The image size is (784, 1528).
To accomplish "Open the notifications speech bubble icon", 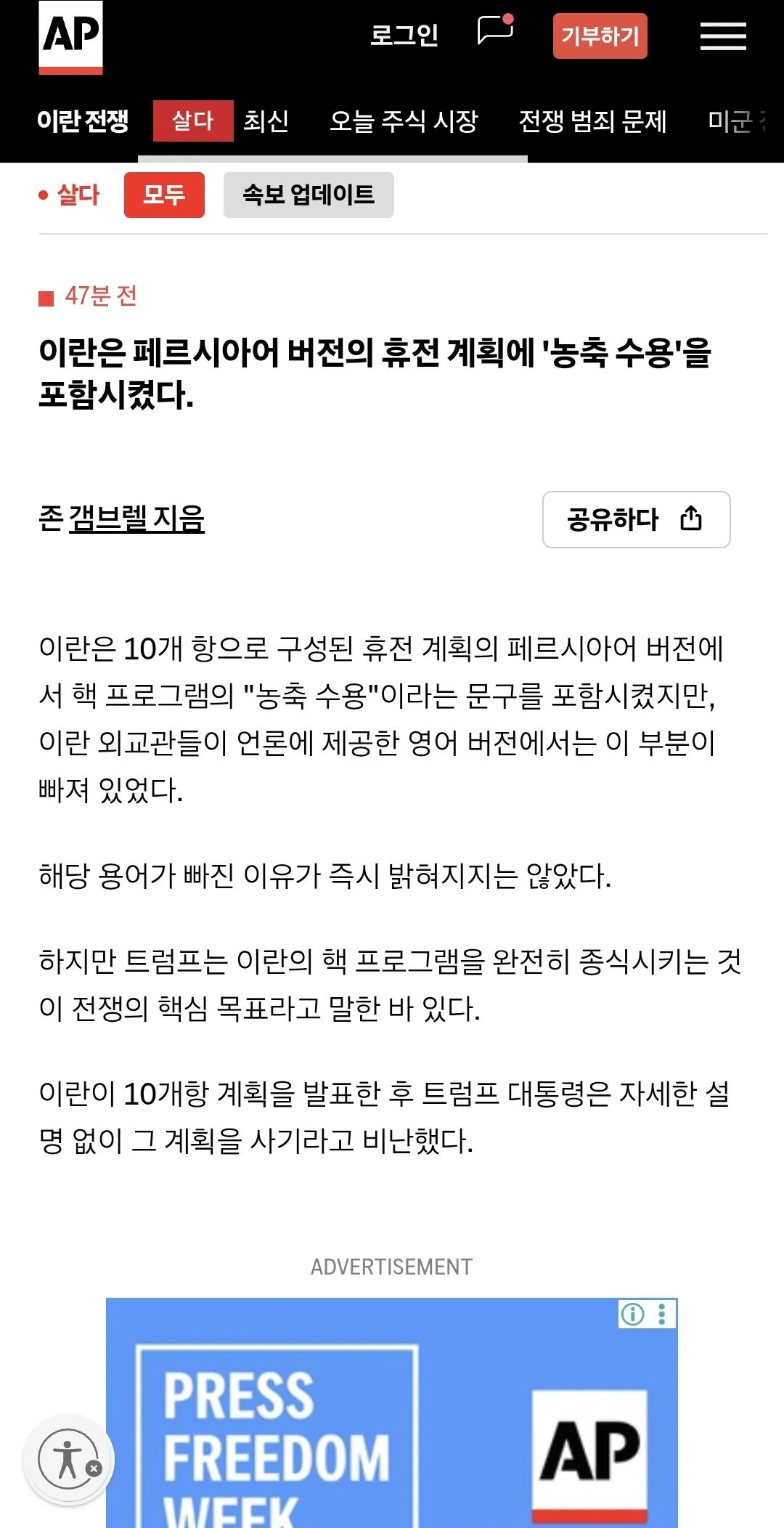I will point(495,31).
